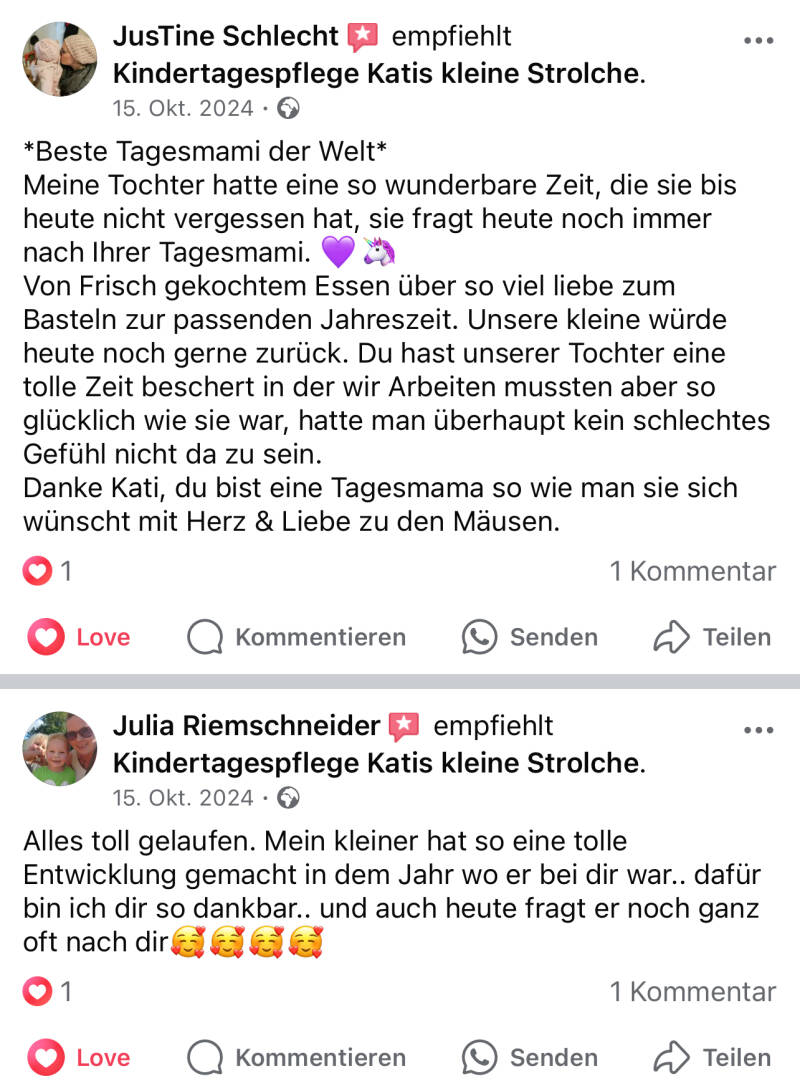This screenshot has width=800, height=1089.
Task: Open JusTine Schlecht's profile picture
Action: pos(60,59)
